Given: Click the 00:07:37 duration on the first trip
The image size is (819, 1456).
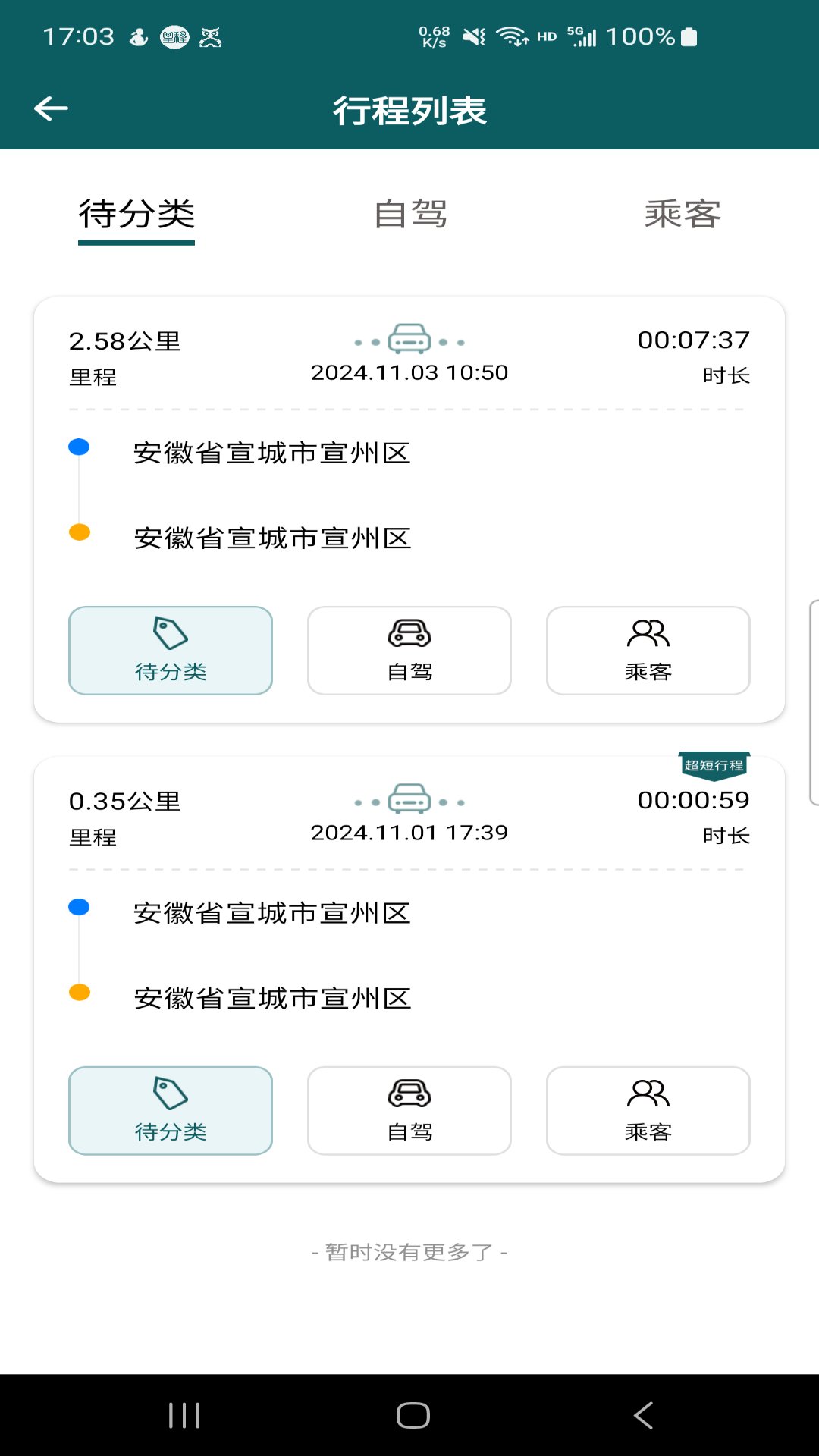Looking at the screenshot, I should 692,339.
